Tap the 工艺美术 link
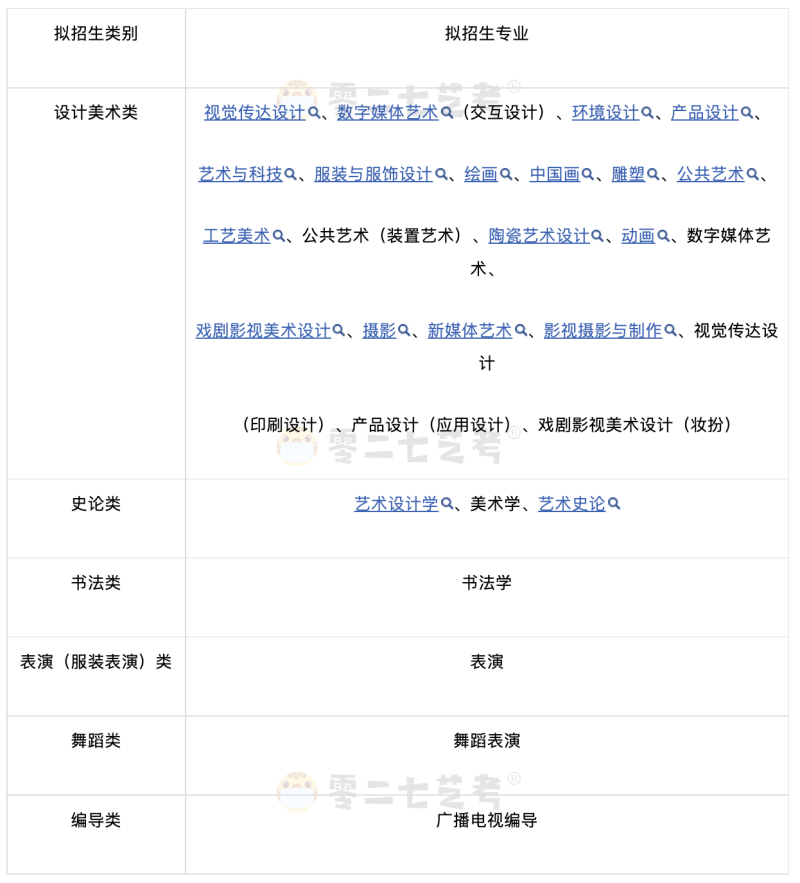Image resolution: width=800 pixels, height=883 pixels. 236,236
